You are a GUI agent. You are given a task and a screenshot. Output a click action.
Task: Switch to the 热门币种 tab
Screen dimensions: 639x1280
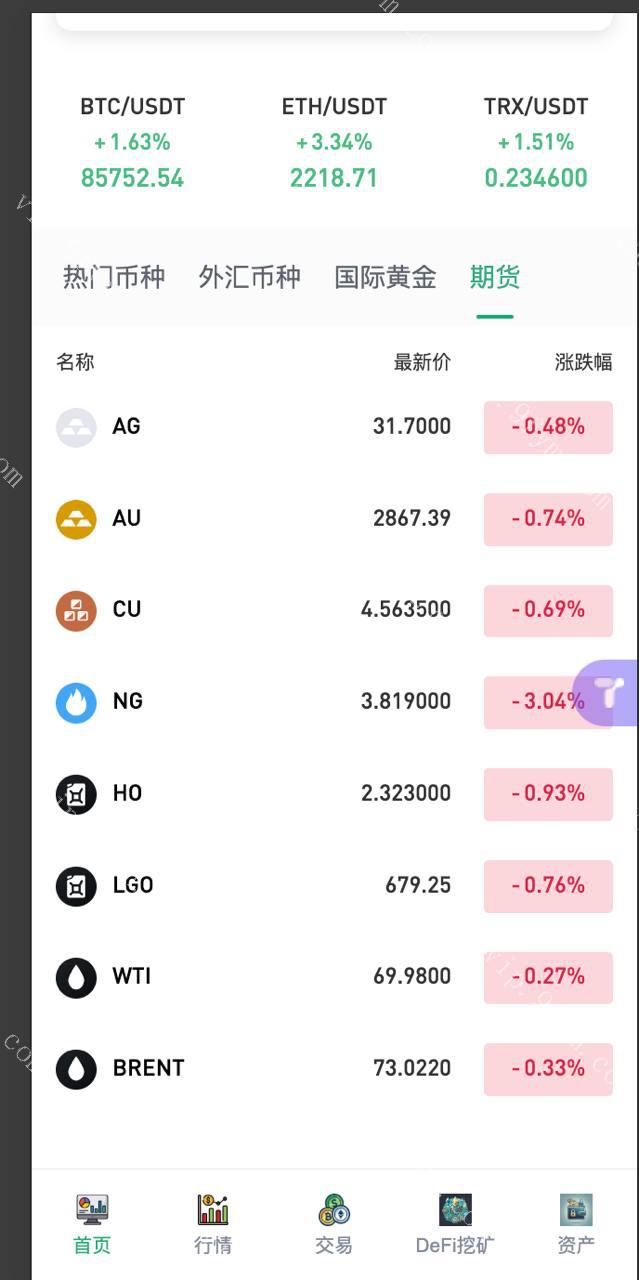click(114, 277)
